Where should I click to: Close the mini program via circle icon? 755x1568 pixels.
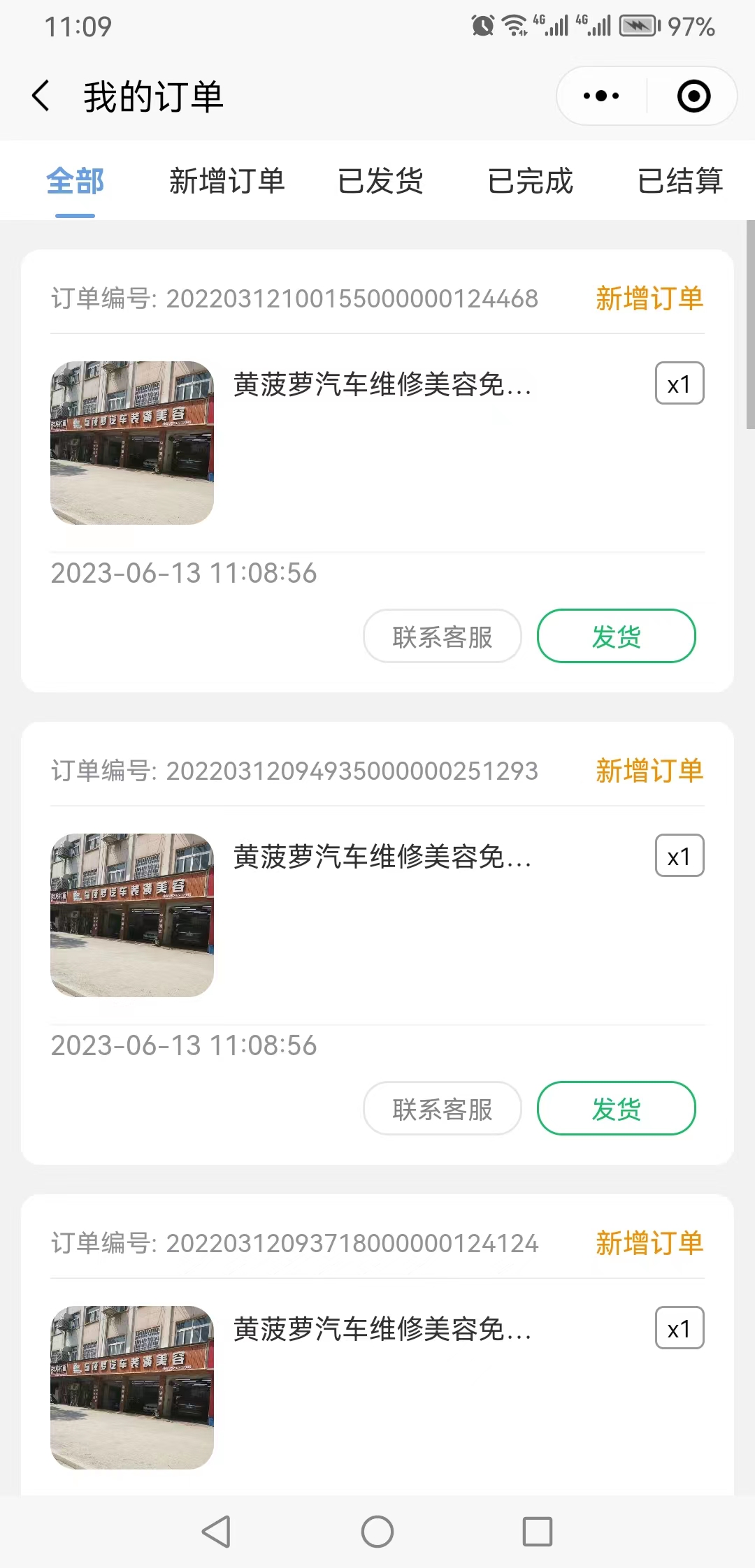click(x=693, y=96)
